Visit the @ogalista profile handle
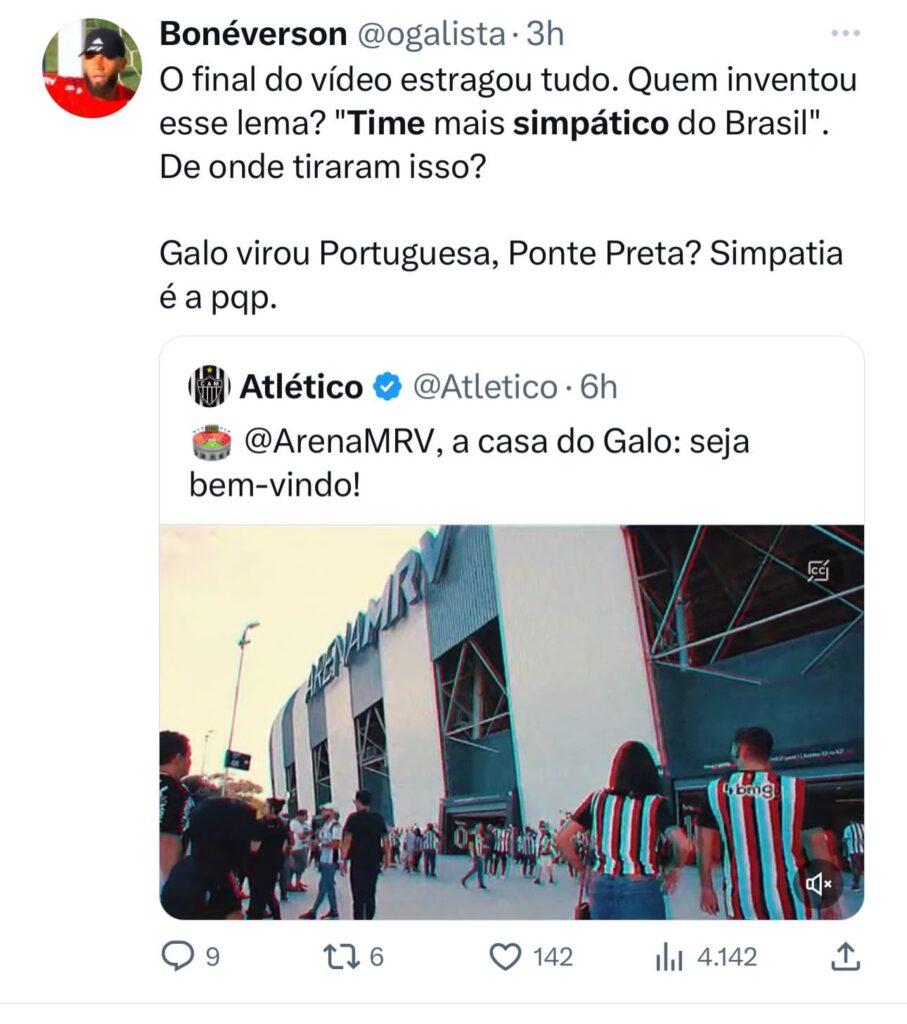 (432, 34)
